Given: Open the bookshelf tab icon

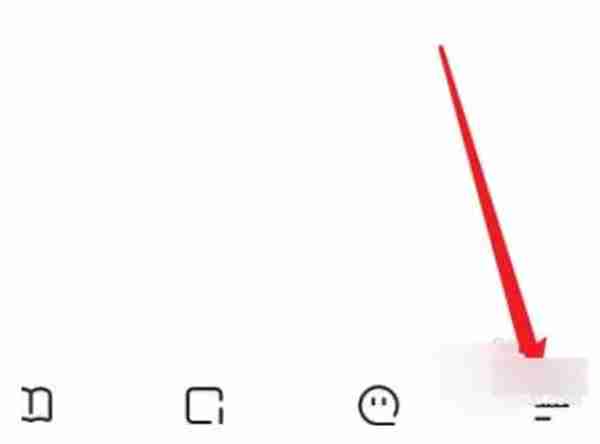Looking at the screenshot, I should click(x=37, y=405).
